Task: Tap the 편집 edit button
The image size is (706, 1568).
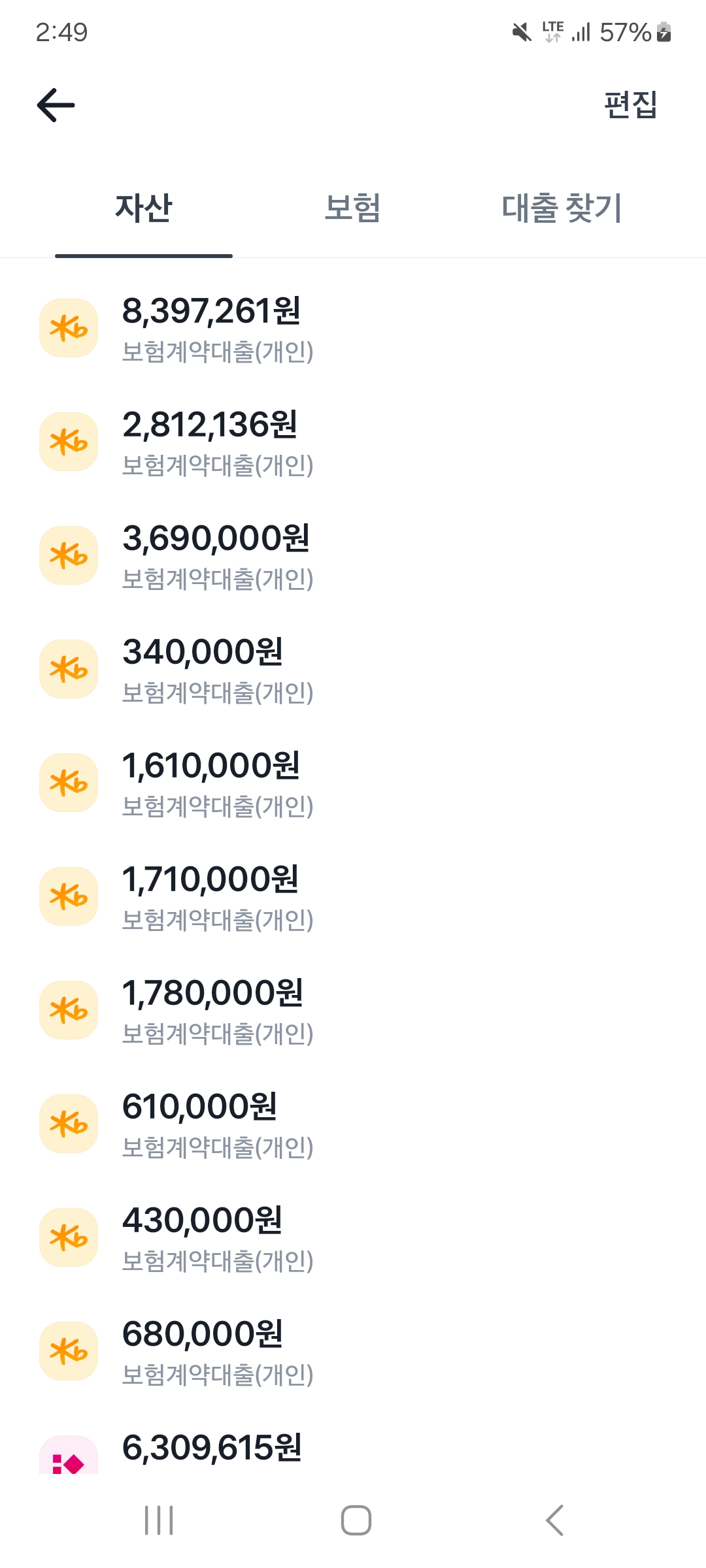Action: 630,105
